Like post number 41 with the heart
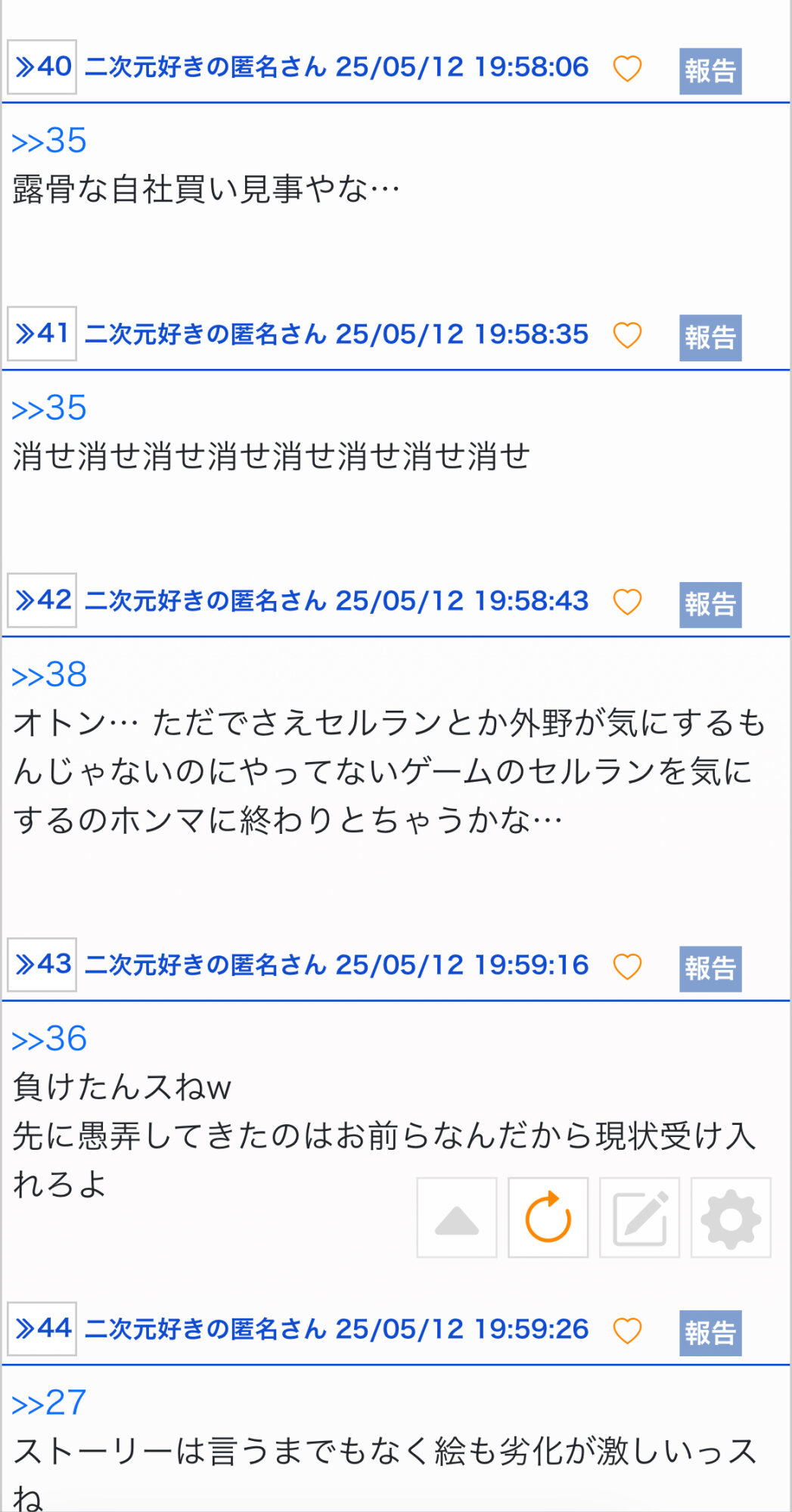Viewport: 792px width, 1512px height. tap(627, 335)
